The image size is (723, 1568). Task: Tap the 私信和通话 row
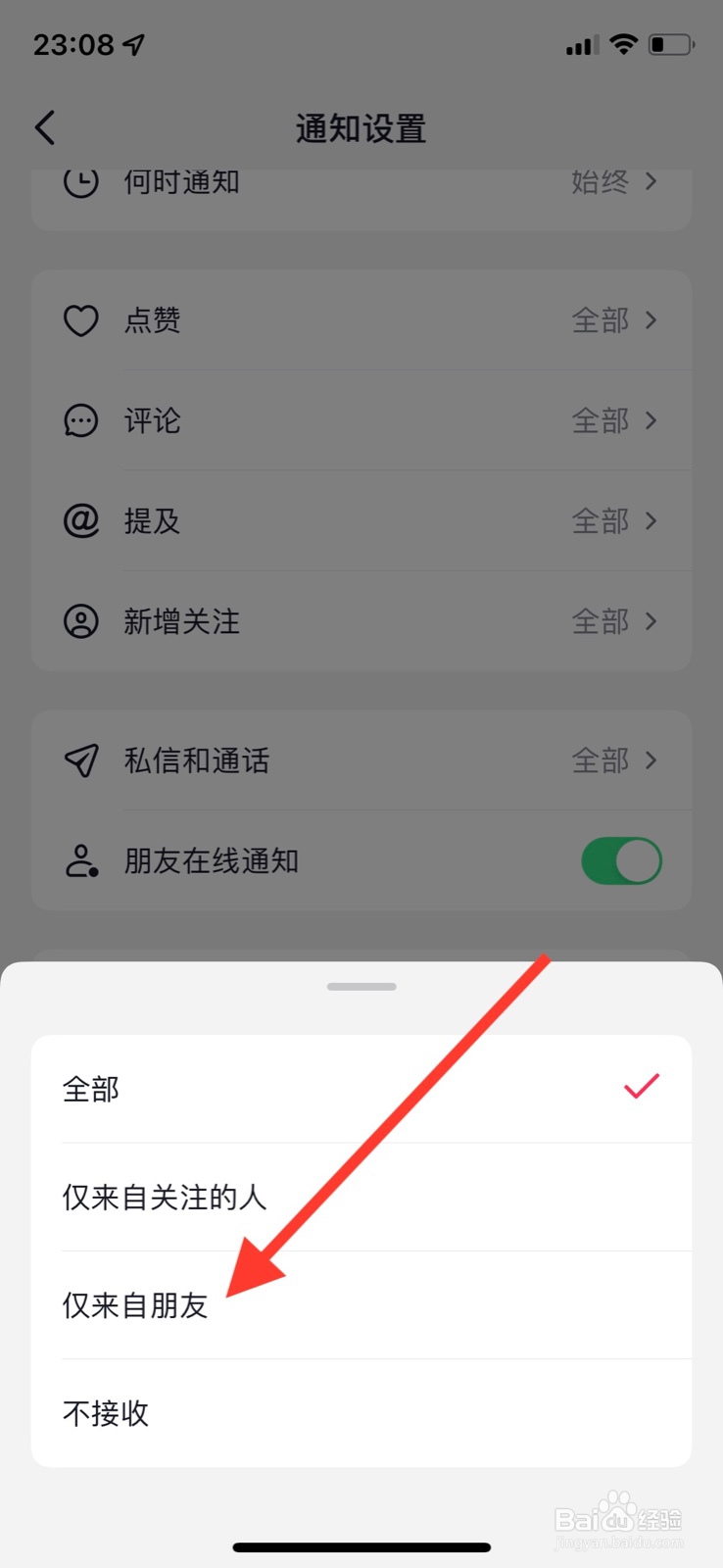(x=196, y=761)
